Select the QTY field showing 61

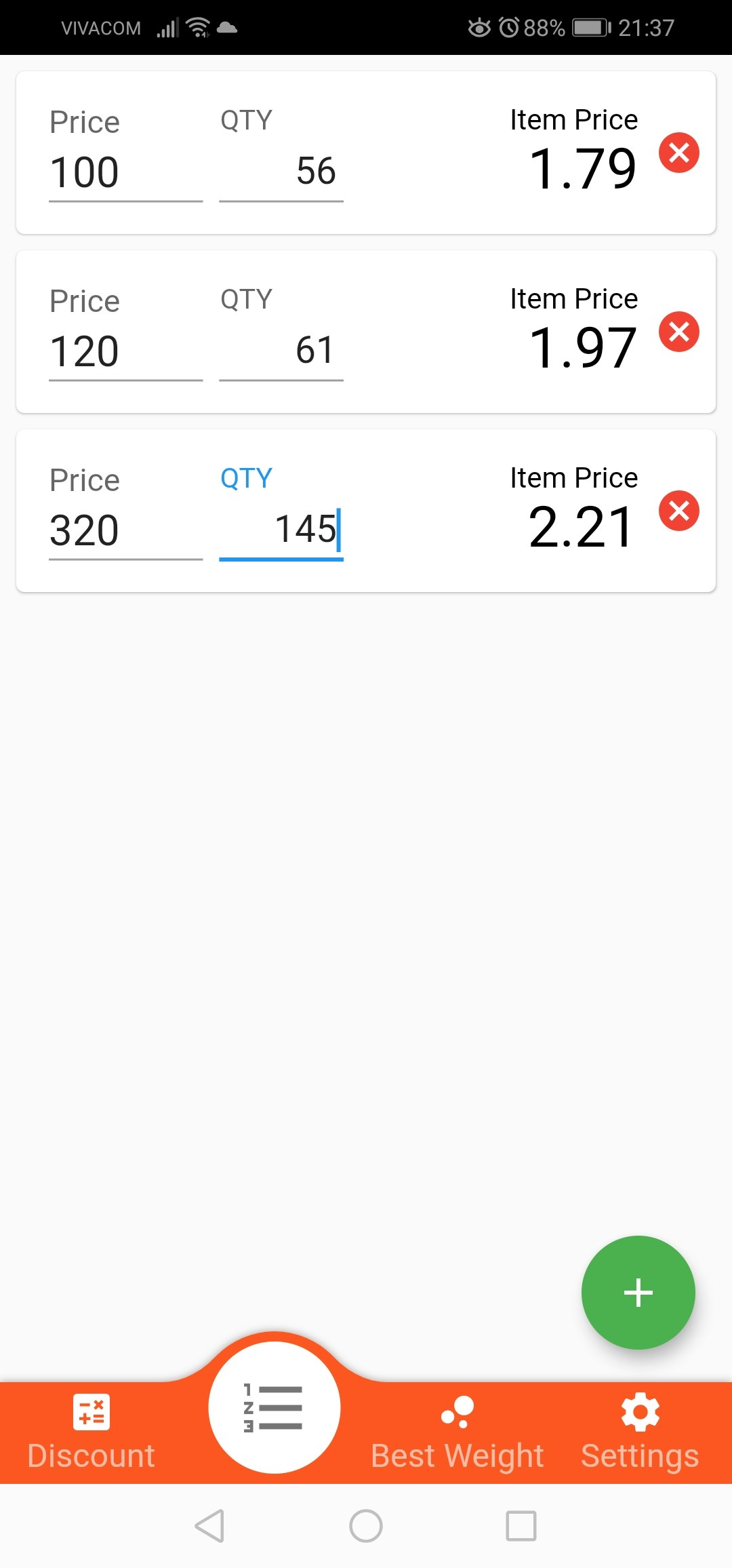click(281, 350)
